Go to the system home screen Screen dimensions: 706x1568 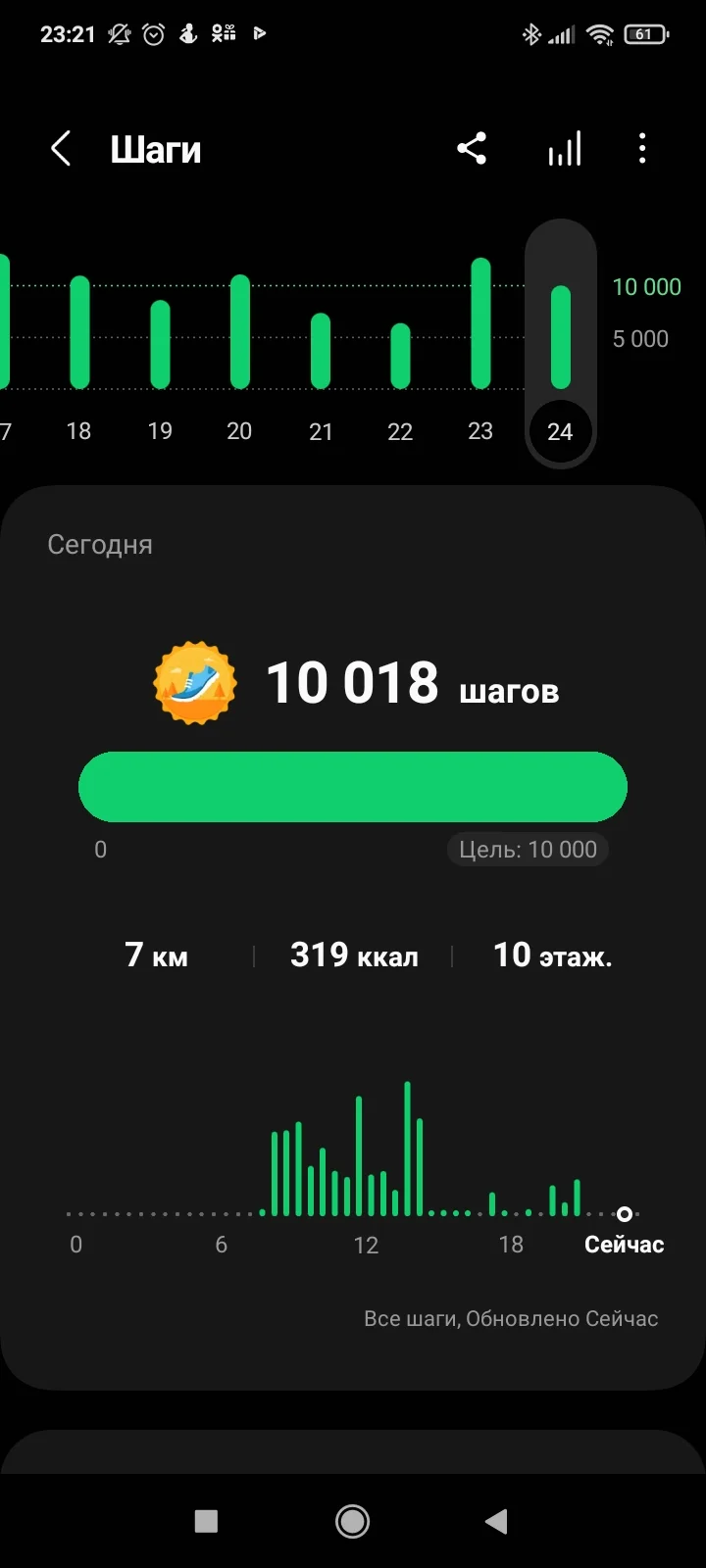click(352, 1521)
